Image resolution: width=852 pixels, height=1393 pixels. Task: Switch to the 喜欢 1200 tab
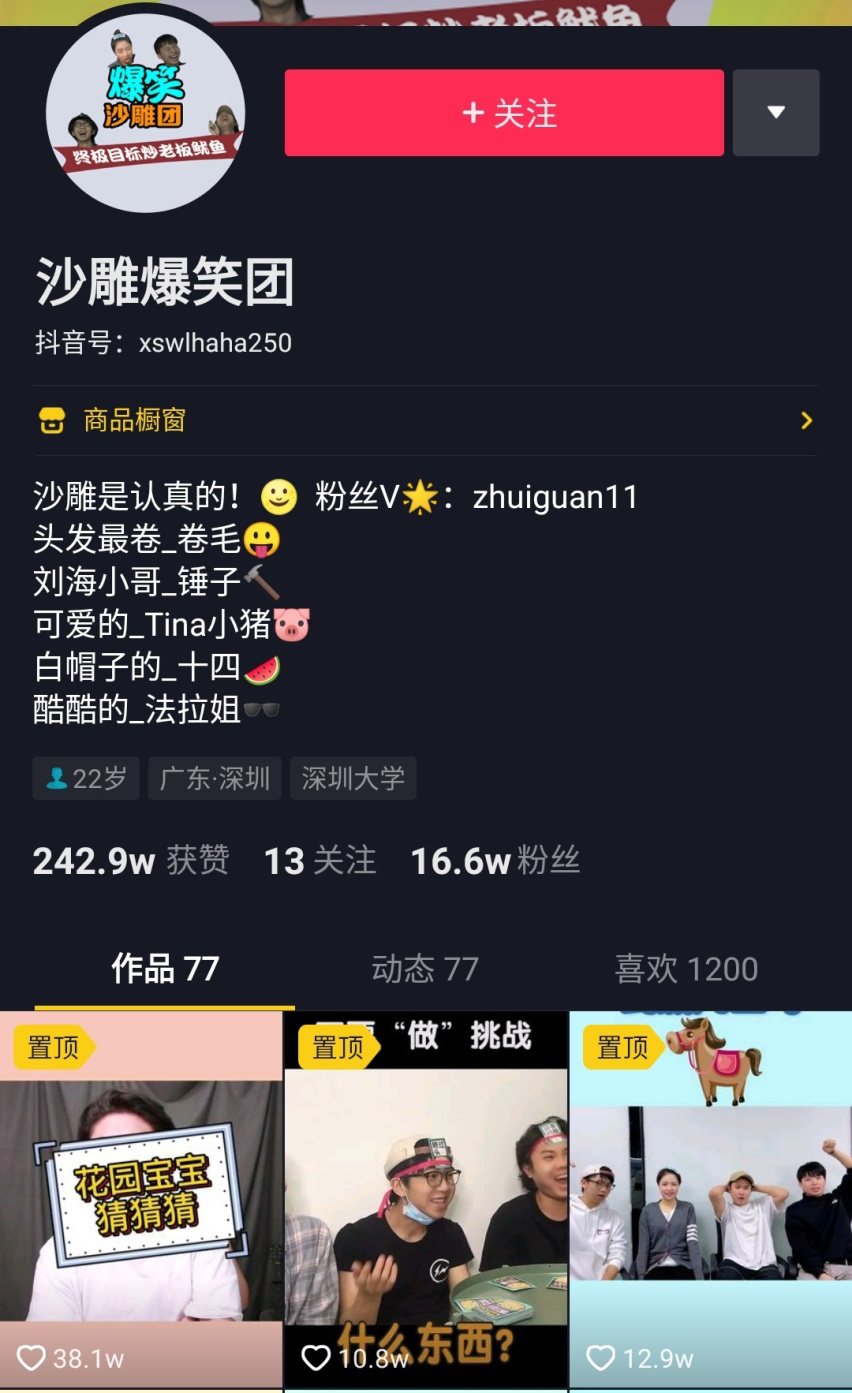pyautogui.click(x=686, y=968)
